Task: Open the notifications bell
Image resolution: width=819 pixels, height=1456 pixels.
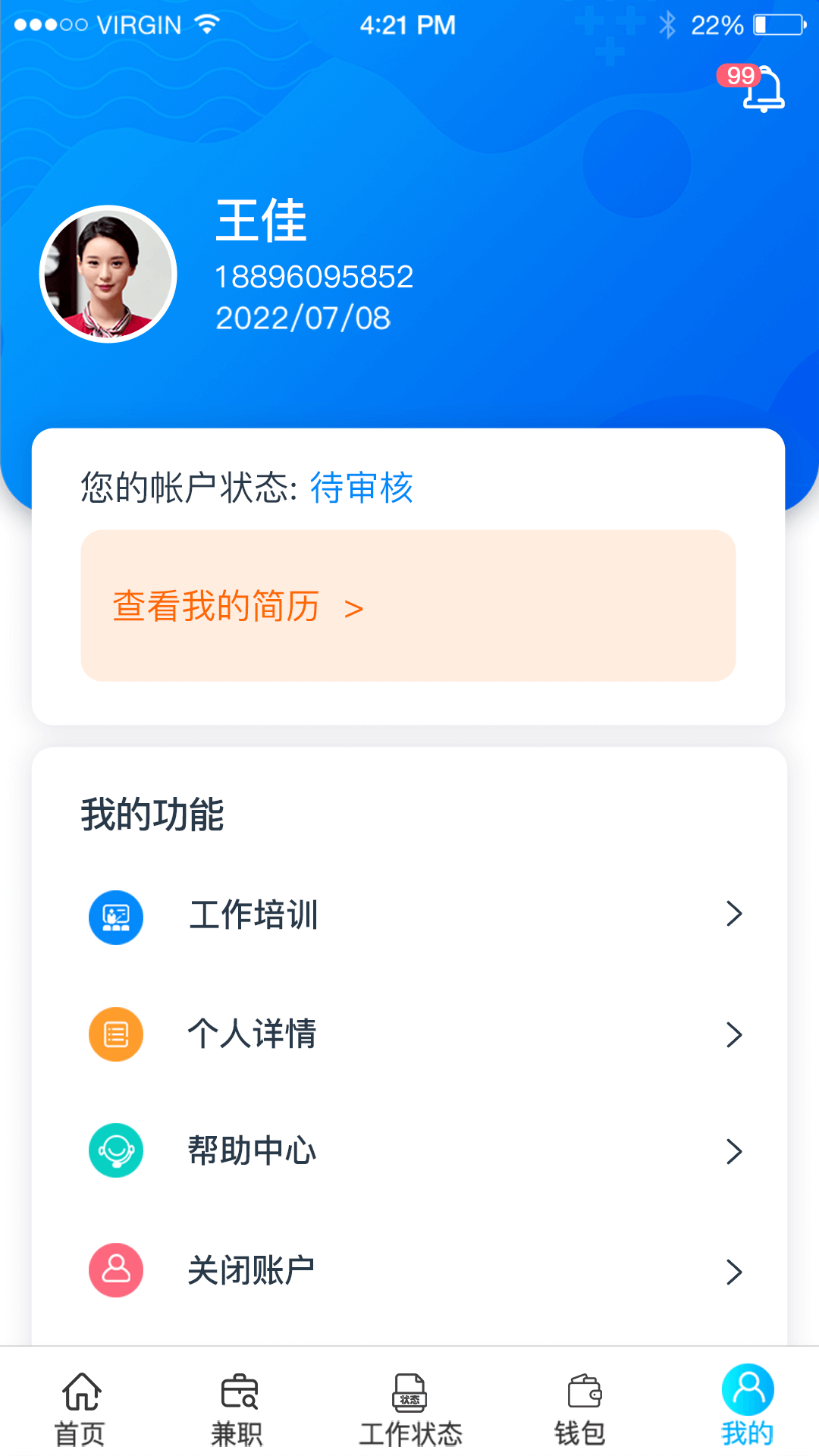Action: [761, 89]
